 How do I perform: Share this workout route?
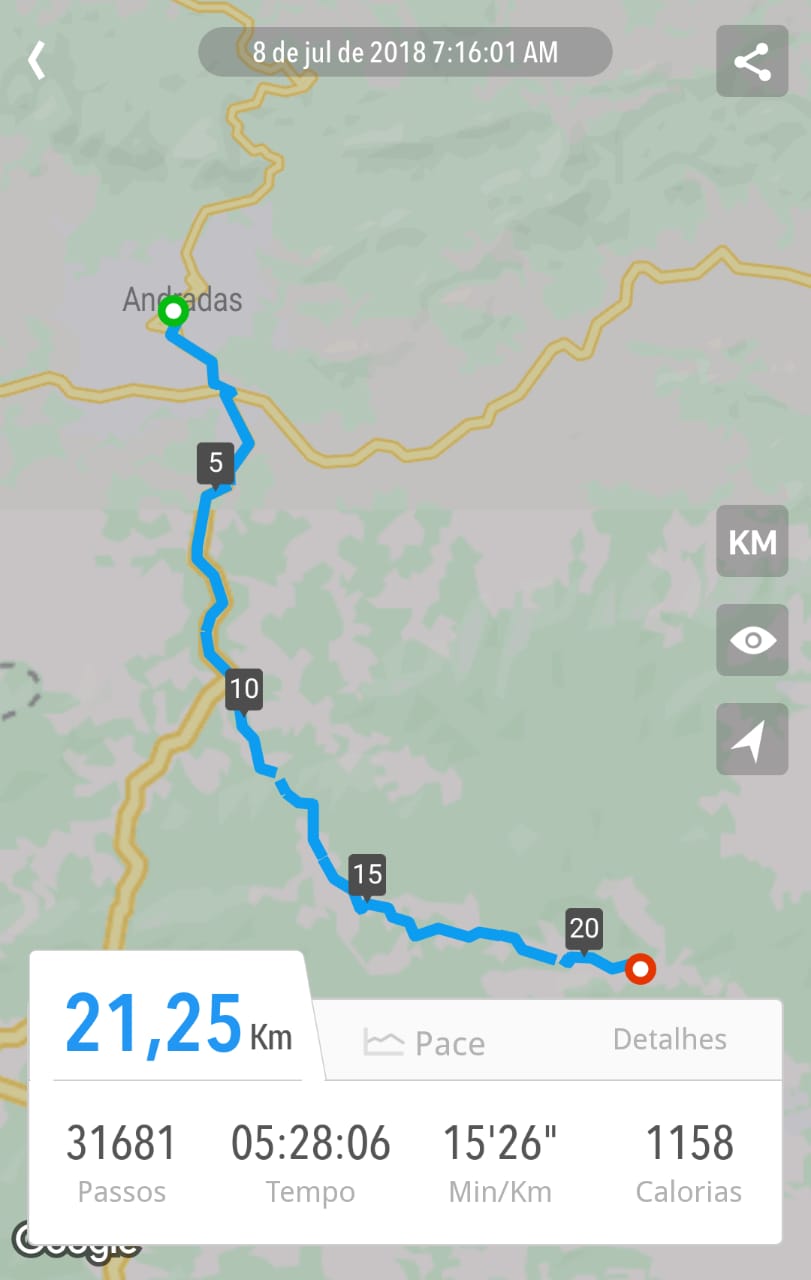click(x=752, y=62)
